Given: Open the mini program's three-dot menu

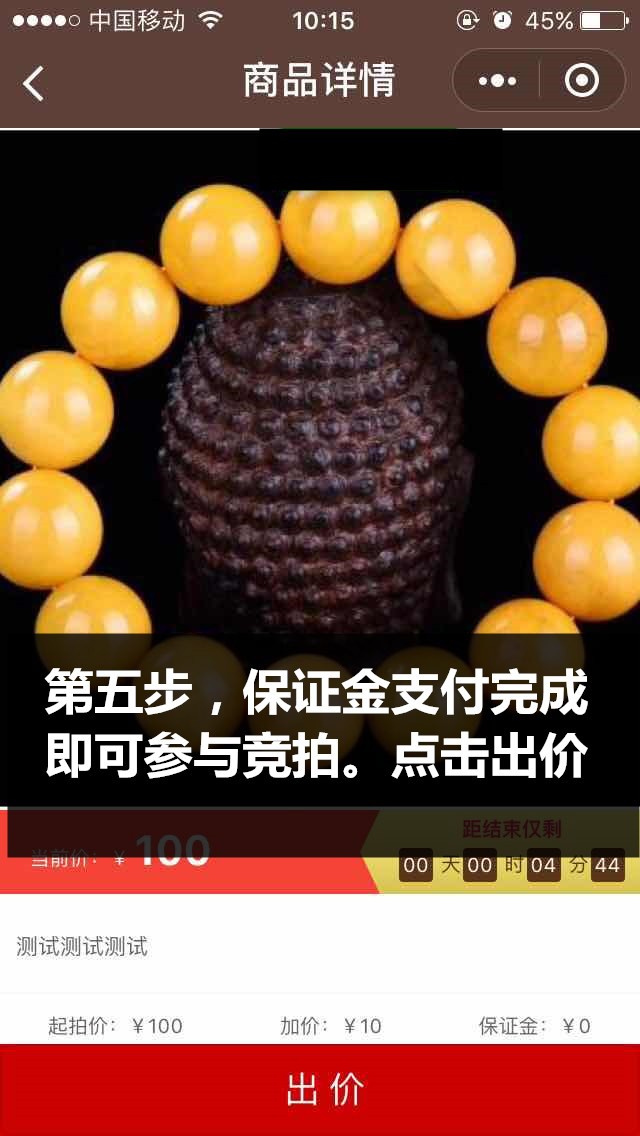Looking at the screenshot, I should (497, 81).
